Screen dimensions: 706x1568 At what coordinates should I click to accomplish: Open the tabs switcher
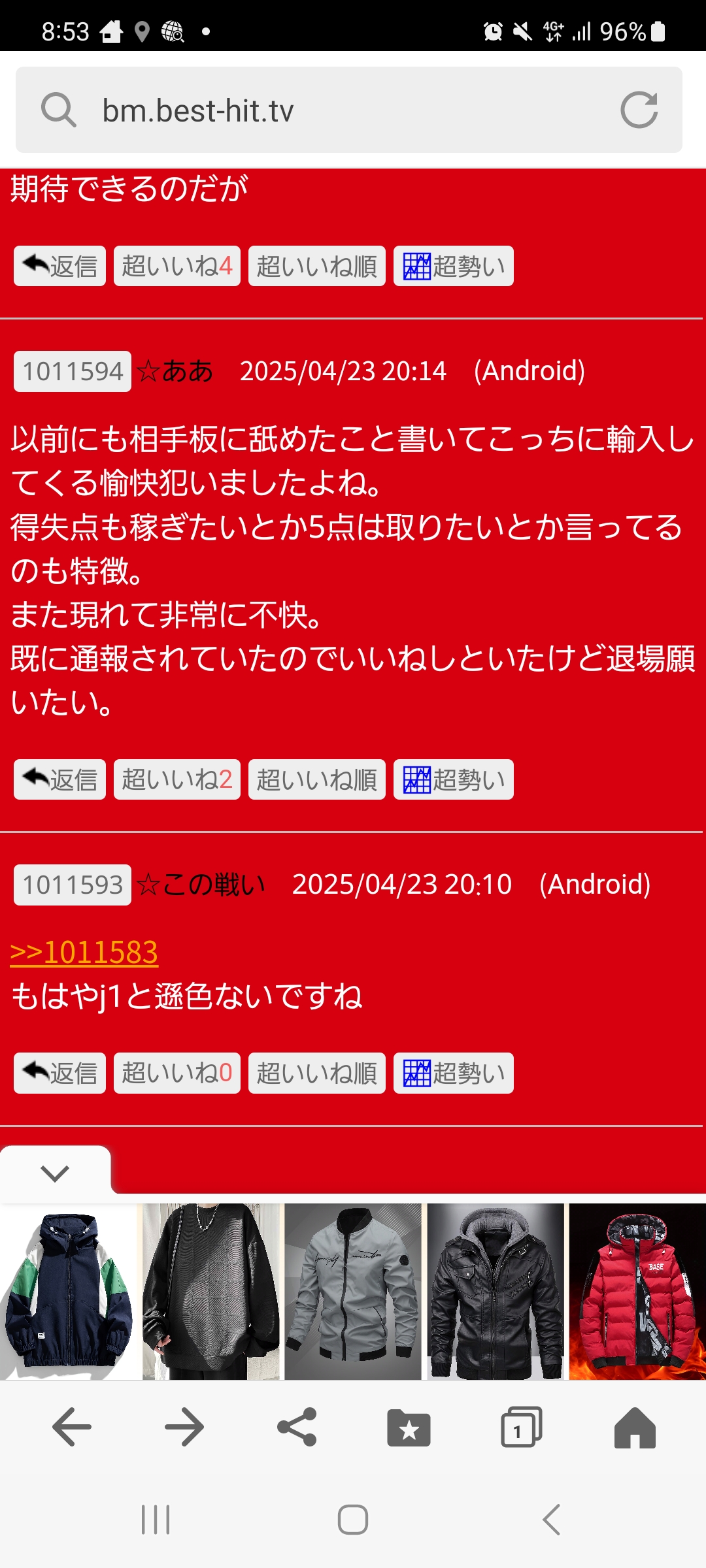[x=522, y=1427]
